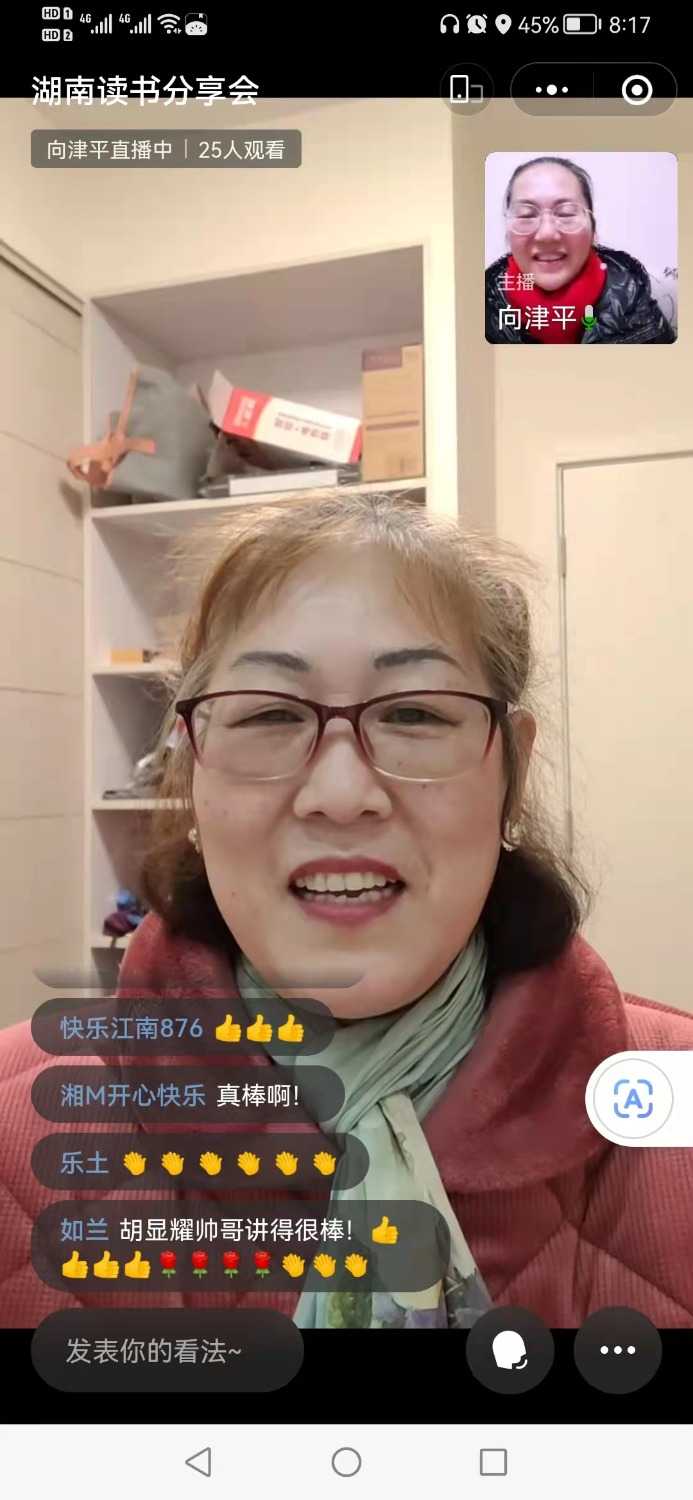Viewport: 693px width, 1500px height.
Task: Open host 向津平 video thumbnail
Action: click(x=581, y=248)
